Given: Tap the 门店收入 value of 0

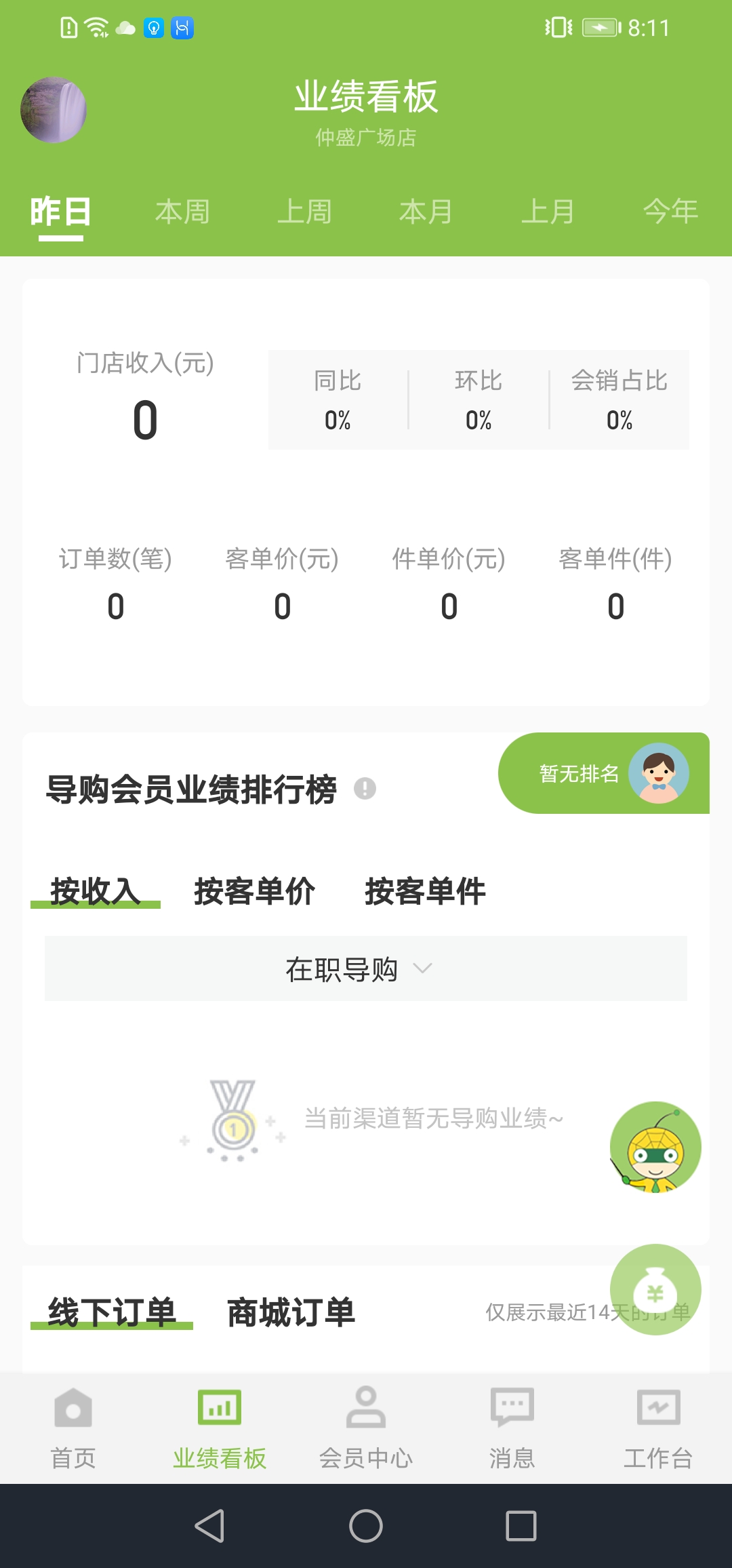Looking at the screenshot, I should click(x=144, y=419).
